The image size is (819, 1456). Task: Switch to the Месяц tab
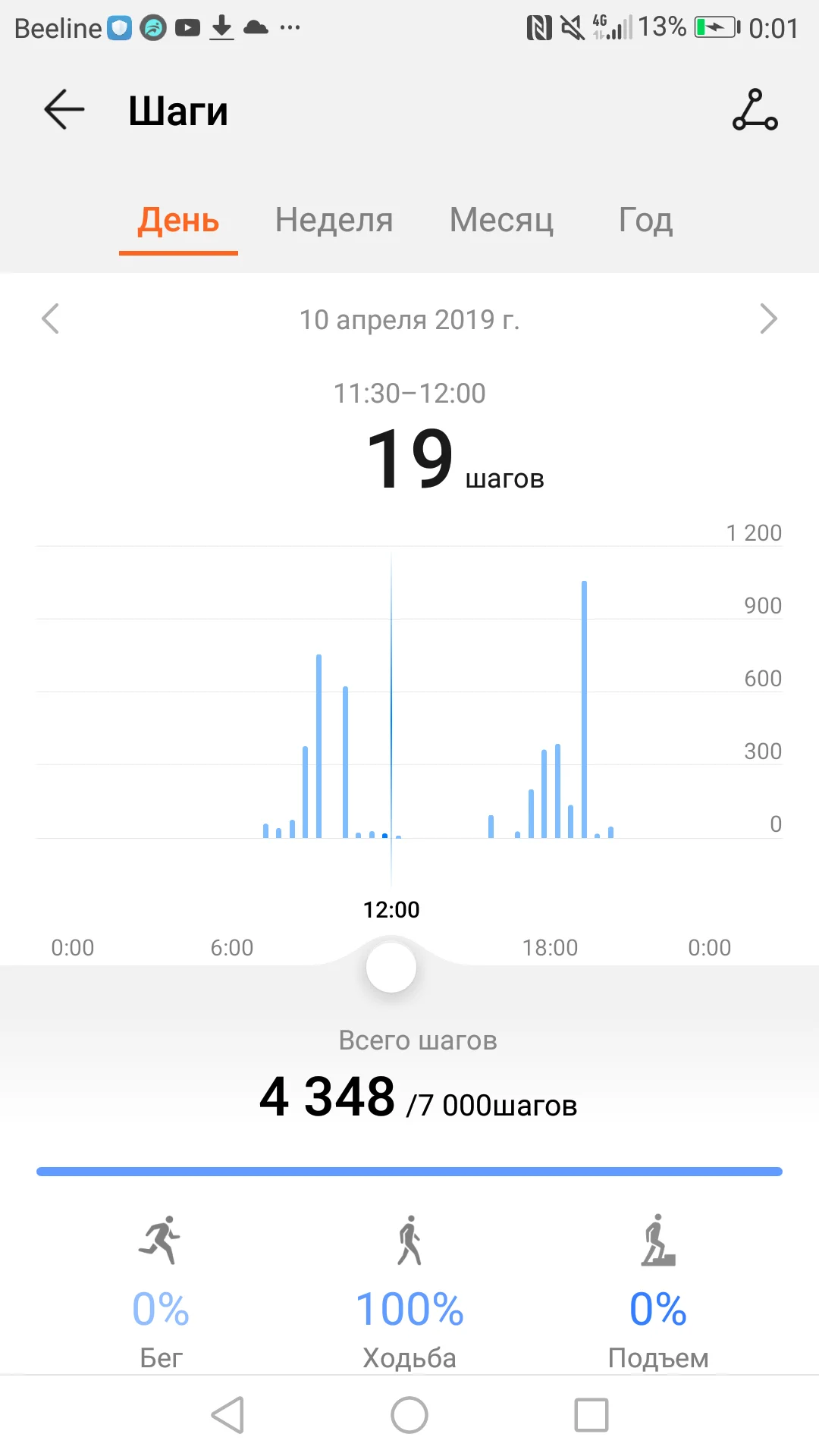coord(501,220)
